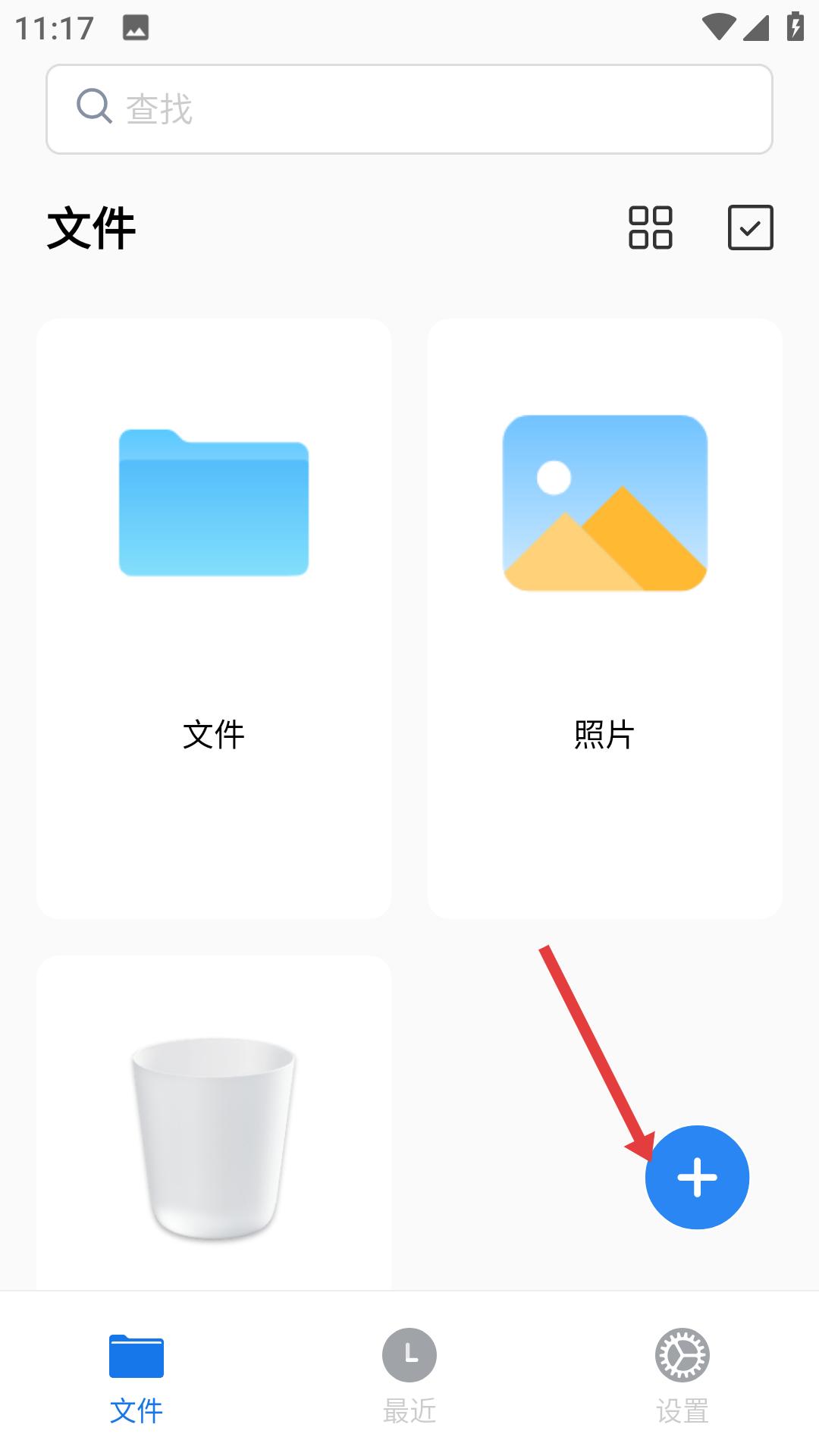Enable multi-select checkmark mode

point(750,227)
